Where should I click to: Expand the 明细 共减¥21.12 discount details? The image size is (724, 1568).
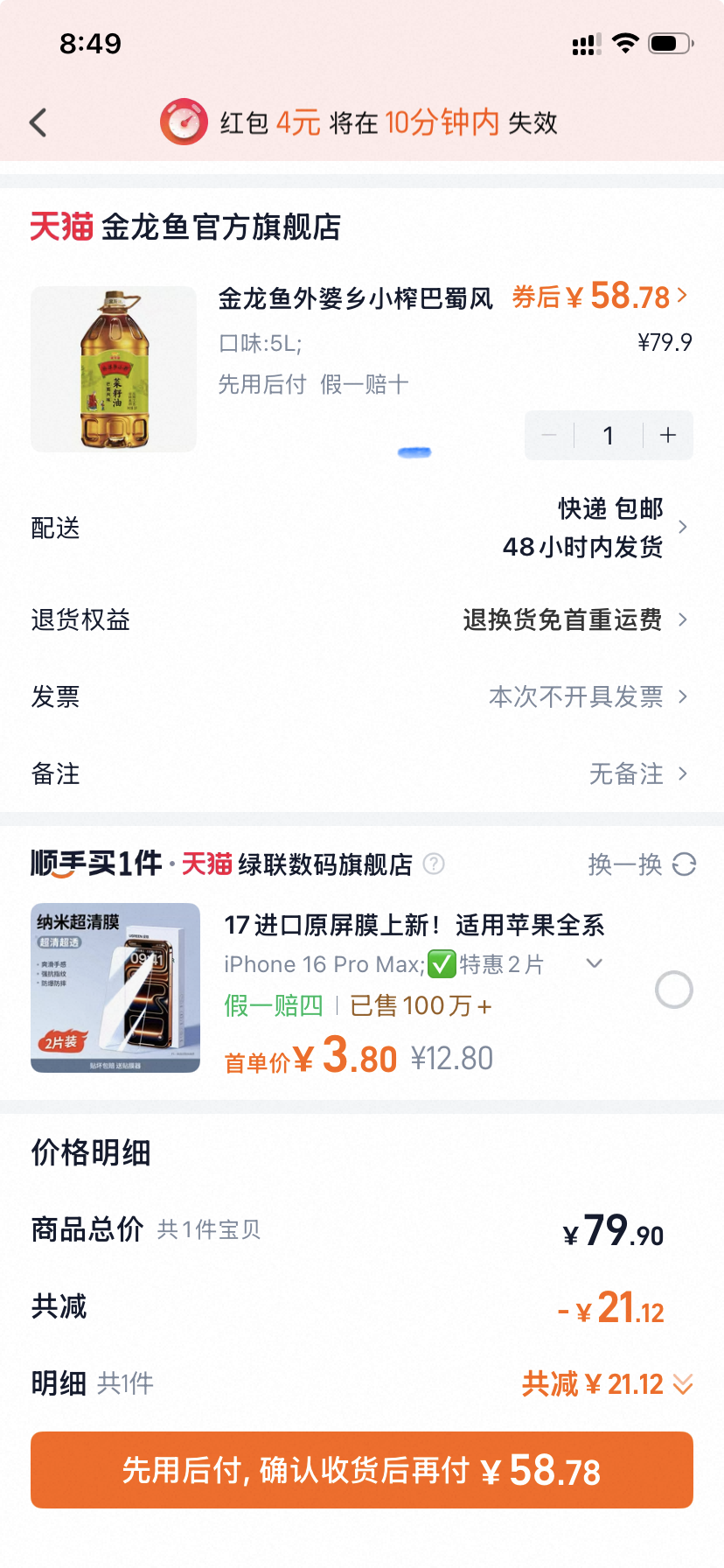683,1383
